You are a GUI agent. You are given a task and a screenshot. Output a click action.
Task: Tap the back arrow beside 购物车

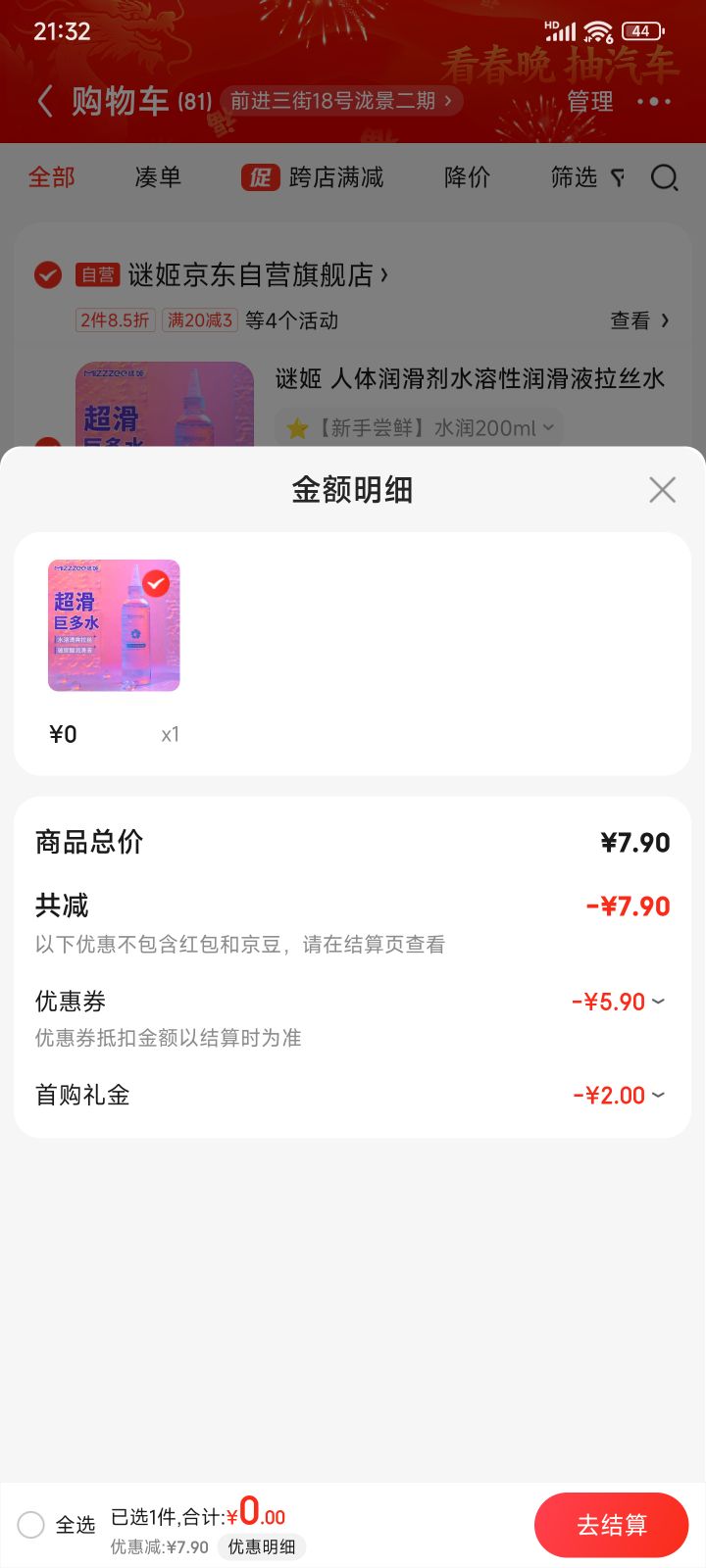[43, 101]
